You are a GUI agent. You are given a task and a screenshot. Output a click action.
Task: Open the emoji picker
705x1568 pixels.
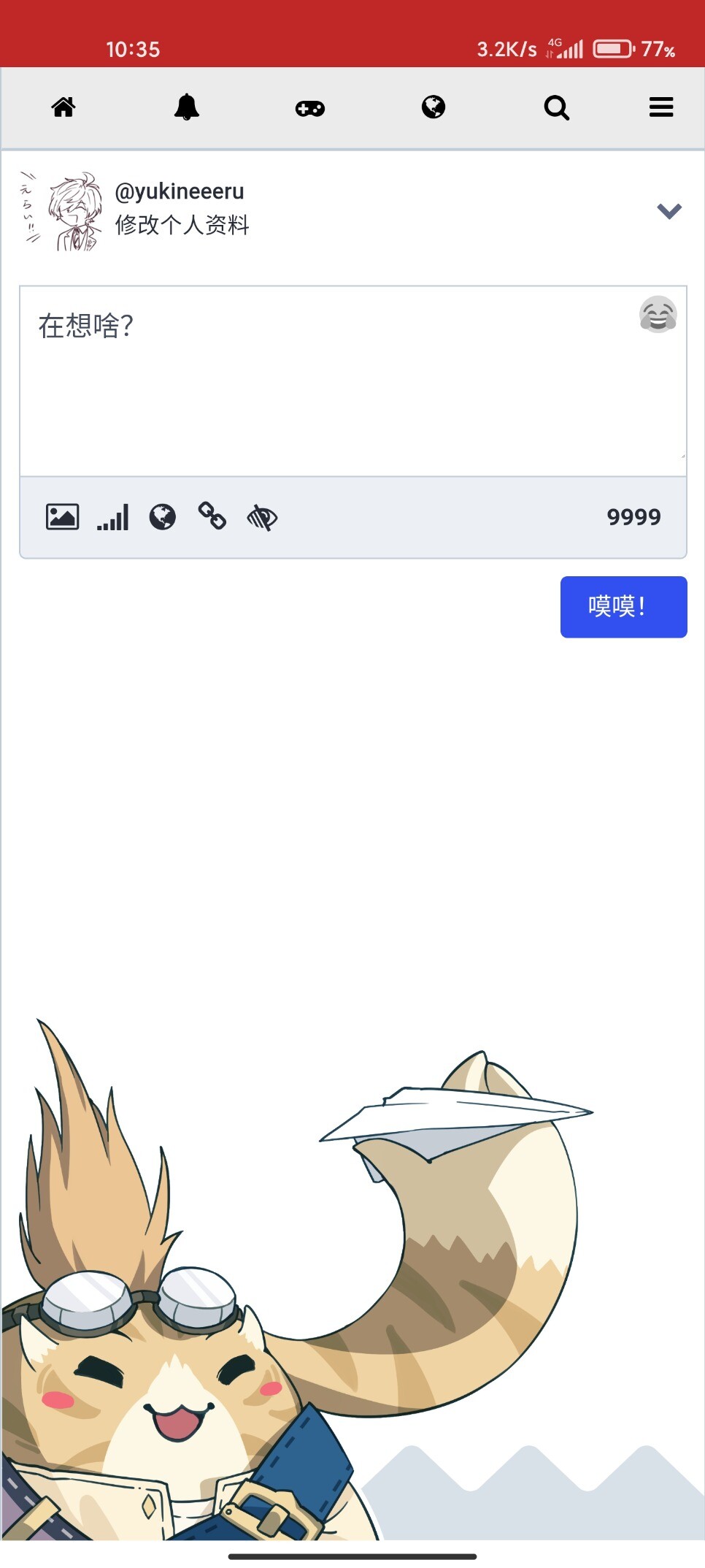(x=658, y=315)
